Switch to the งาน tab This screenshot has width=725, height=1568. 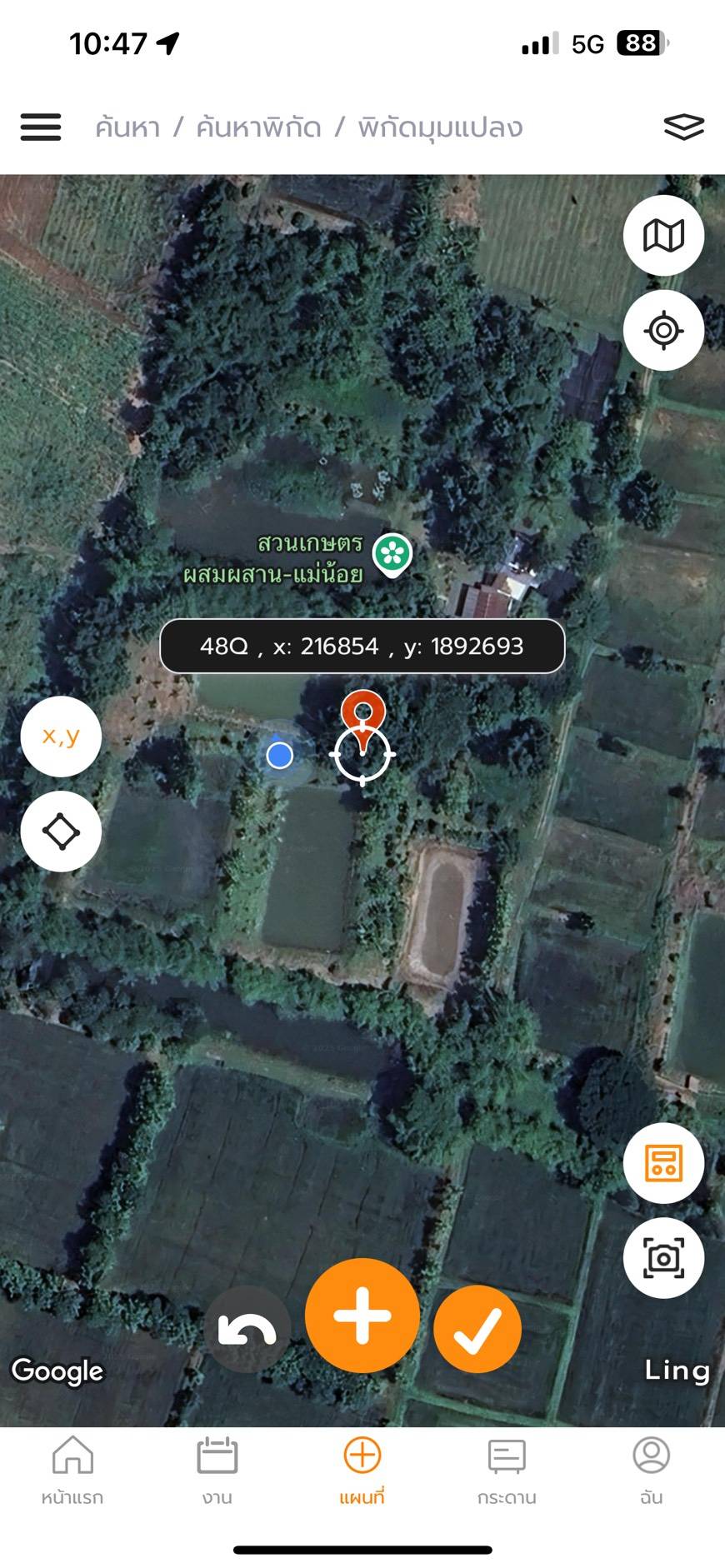pyautogui.click(x=217, y=1471)
